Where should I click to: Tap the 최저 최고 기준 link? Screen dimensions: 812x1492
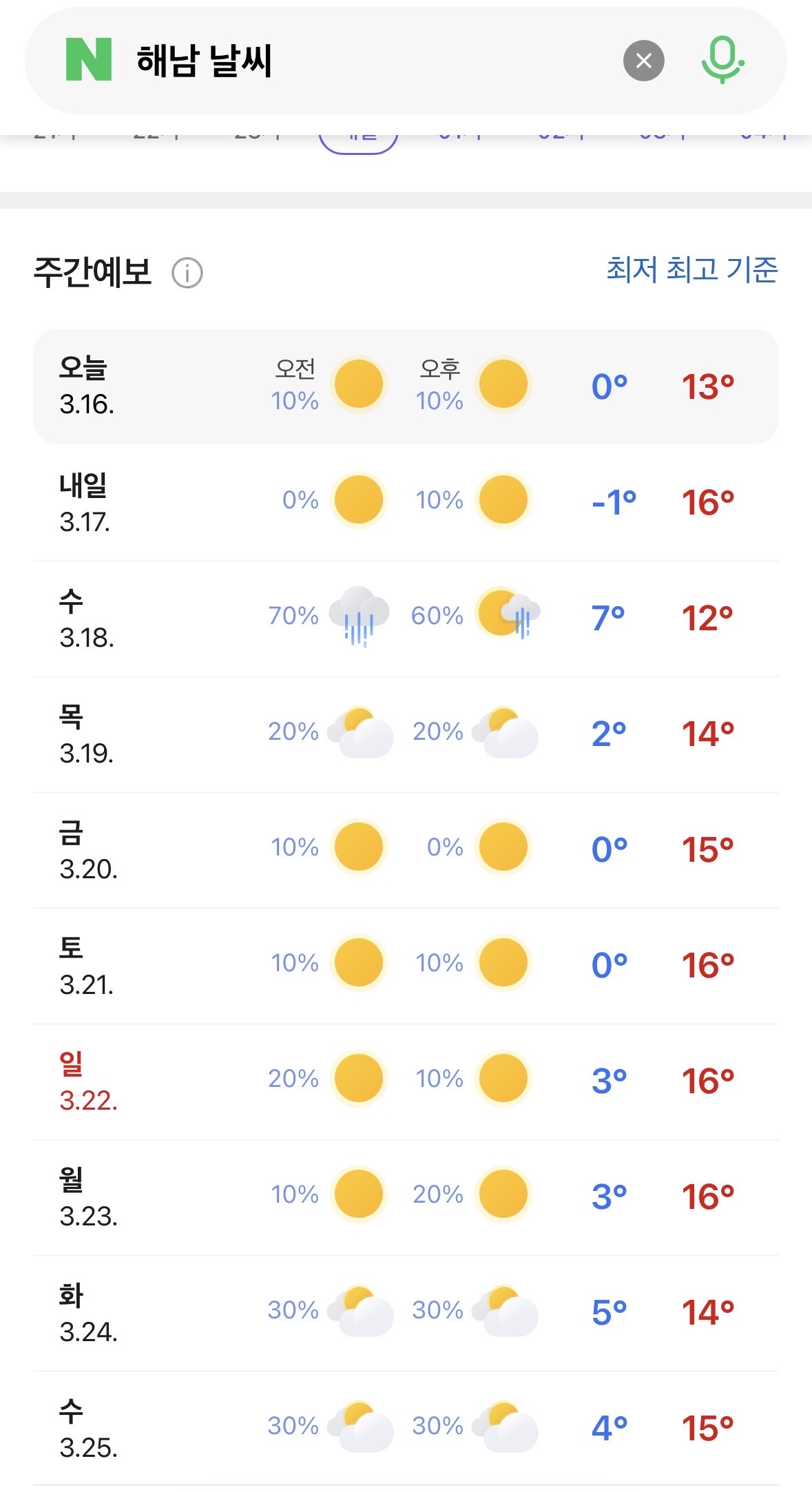[691, 269]
